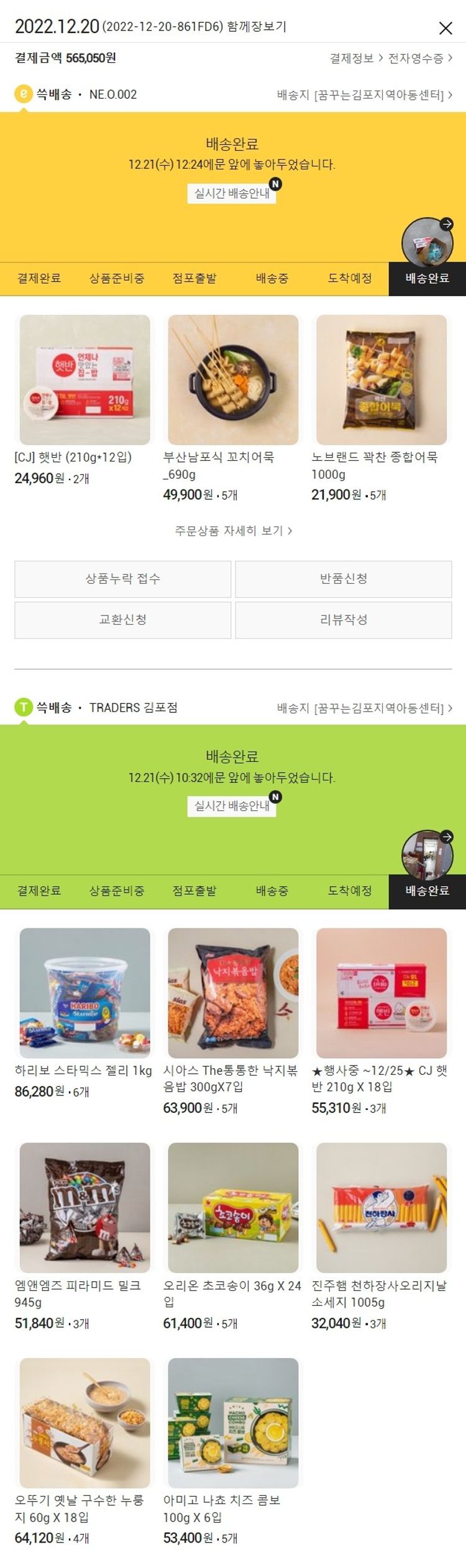
Task: Tap 실시간 배송안내 in the green section
Action: 232,805
